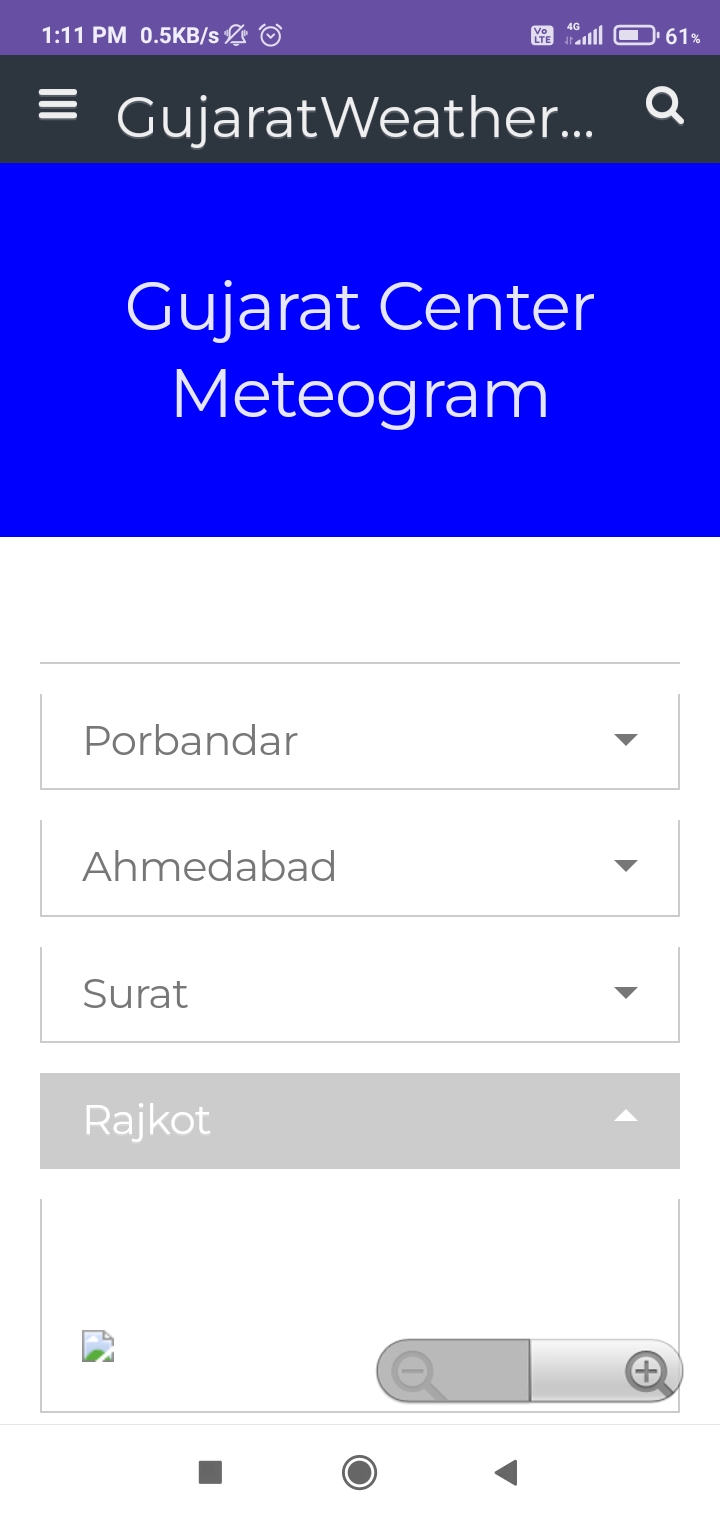Expand the Ahmedabad meteogram section

pyautogui.click(x=360, y=867)
